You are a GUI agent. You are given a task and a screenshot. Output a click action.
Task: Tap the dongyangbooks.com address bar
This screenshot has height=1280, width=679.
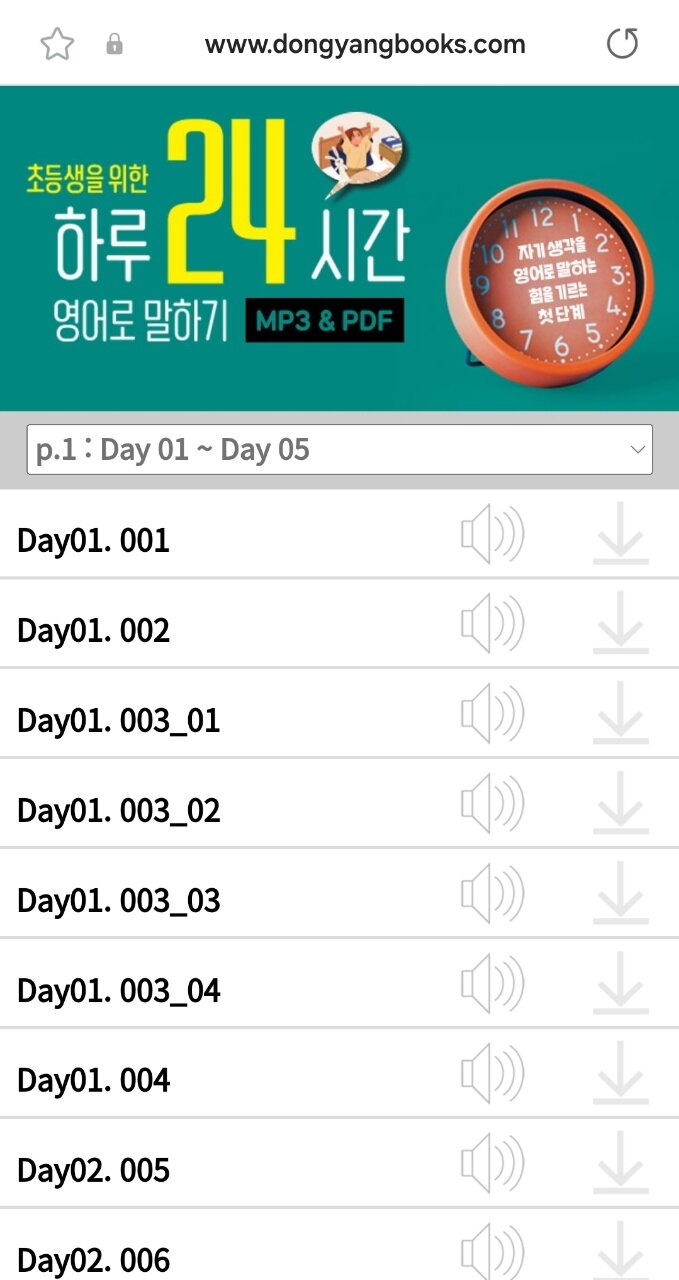pos(364,45)
